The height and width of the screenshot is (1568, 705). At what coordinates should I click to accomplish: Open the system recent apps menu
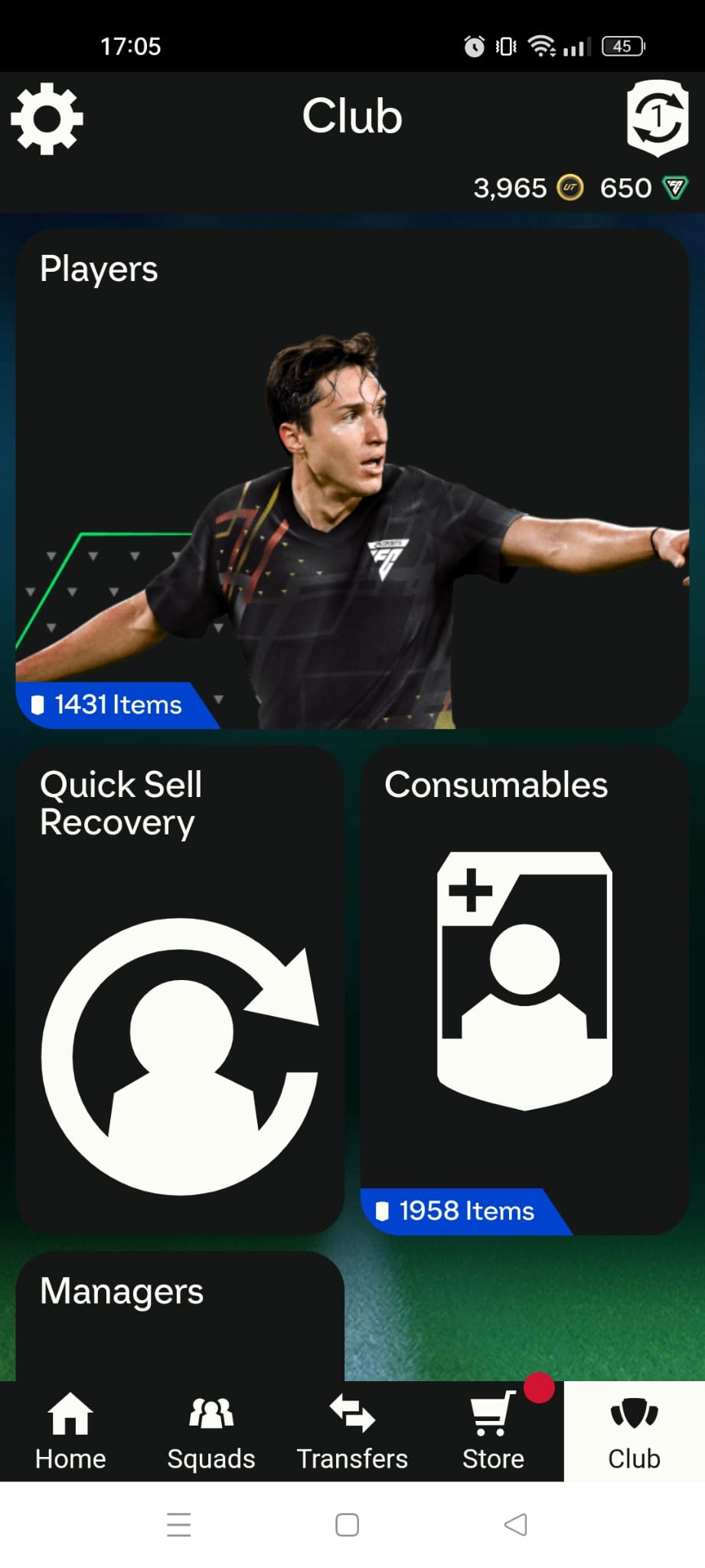[178, 1524]
